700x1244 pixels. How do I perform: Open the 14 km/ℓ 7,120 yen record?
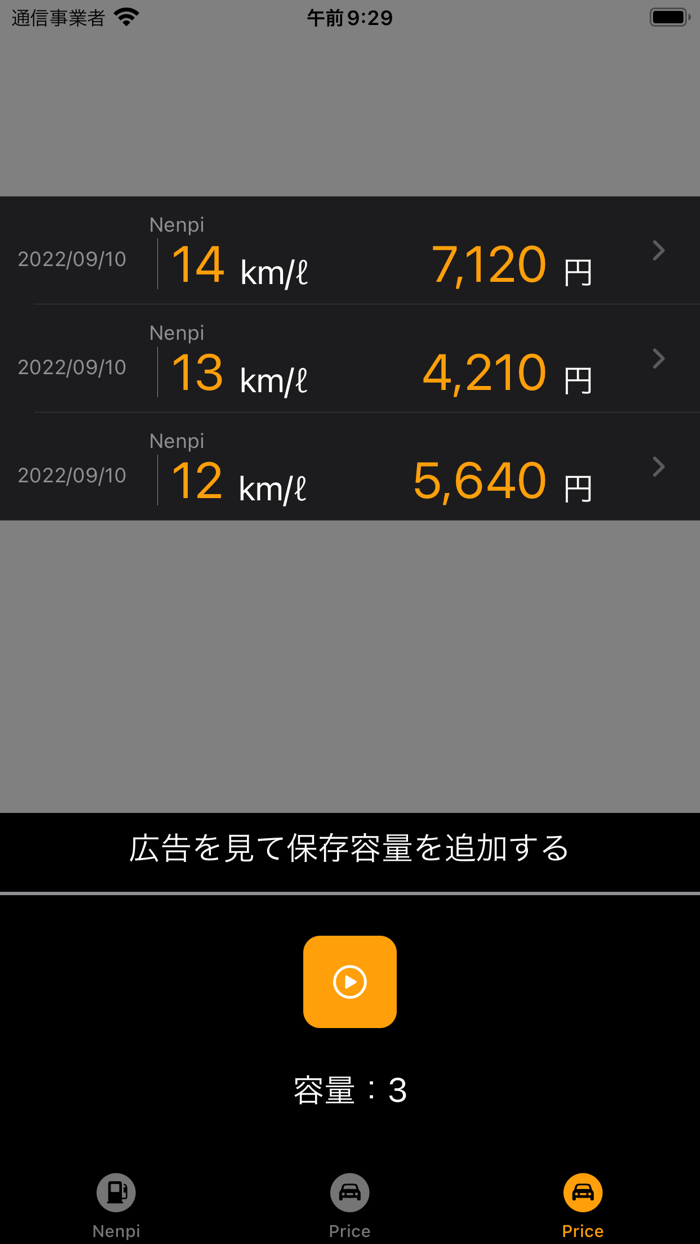click(350, 251)
